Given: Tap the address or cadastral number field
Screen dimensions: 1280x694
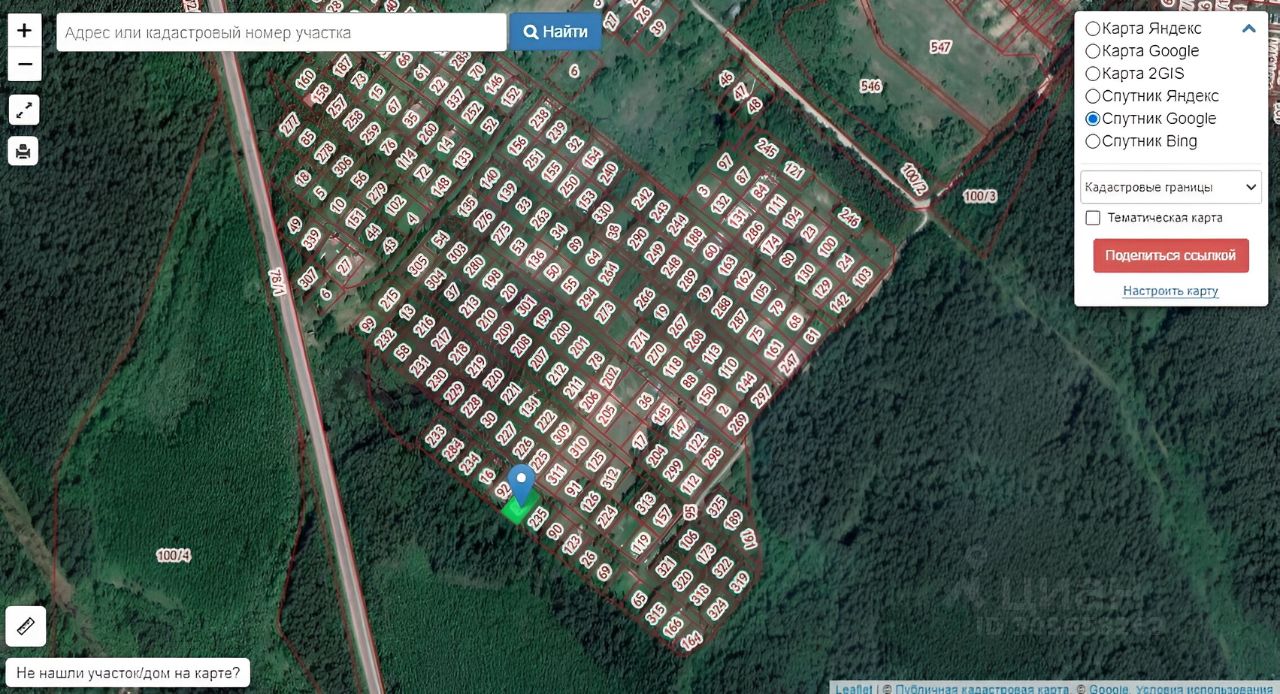Looking at the screenshot, I should pos(281,32).
